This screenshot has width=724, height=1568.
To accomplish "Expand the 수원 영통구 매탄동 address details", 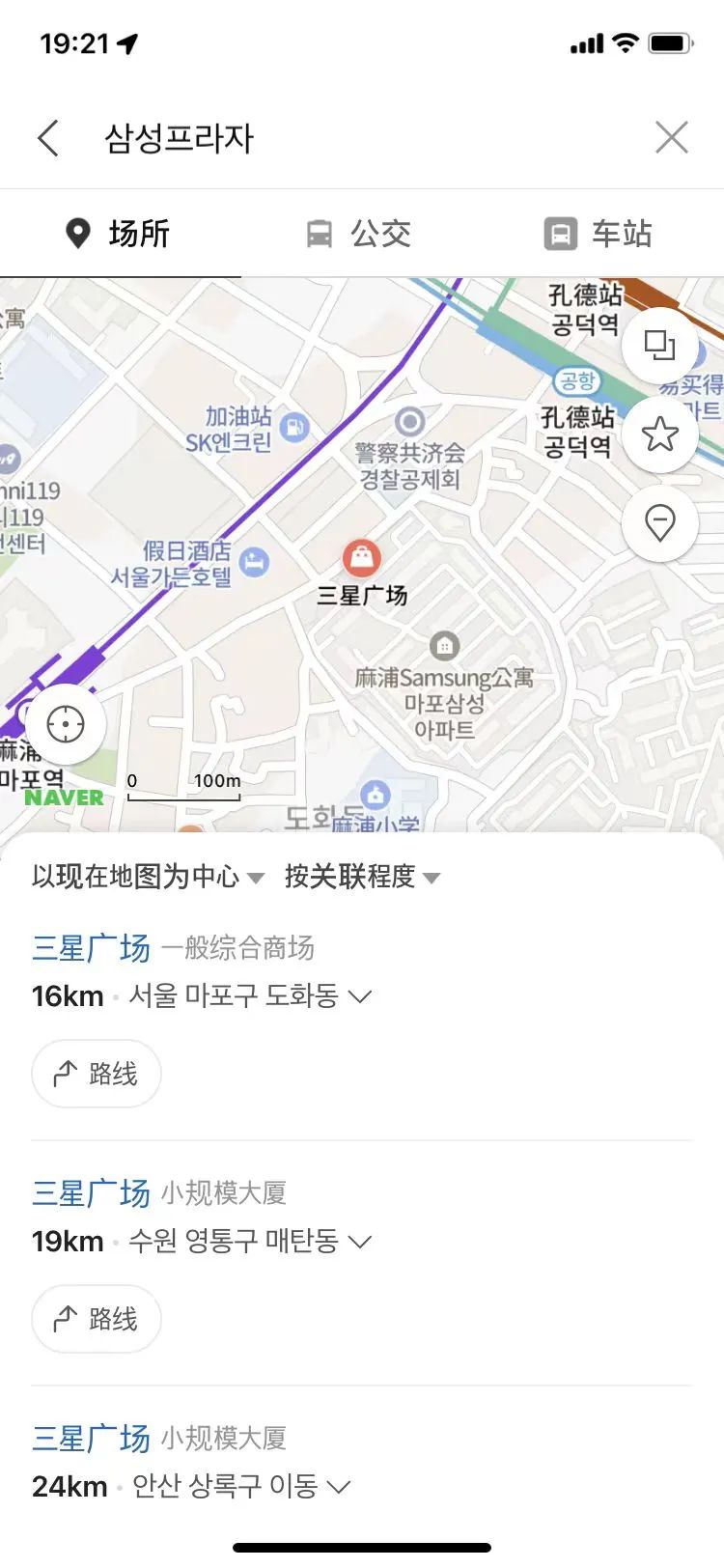I will 362,1241.
